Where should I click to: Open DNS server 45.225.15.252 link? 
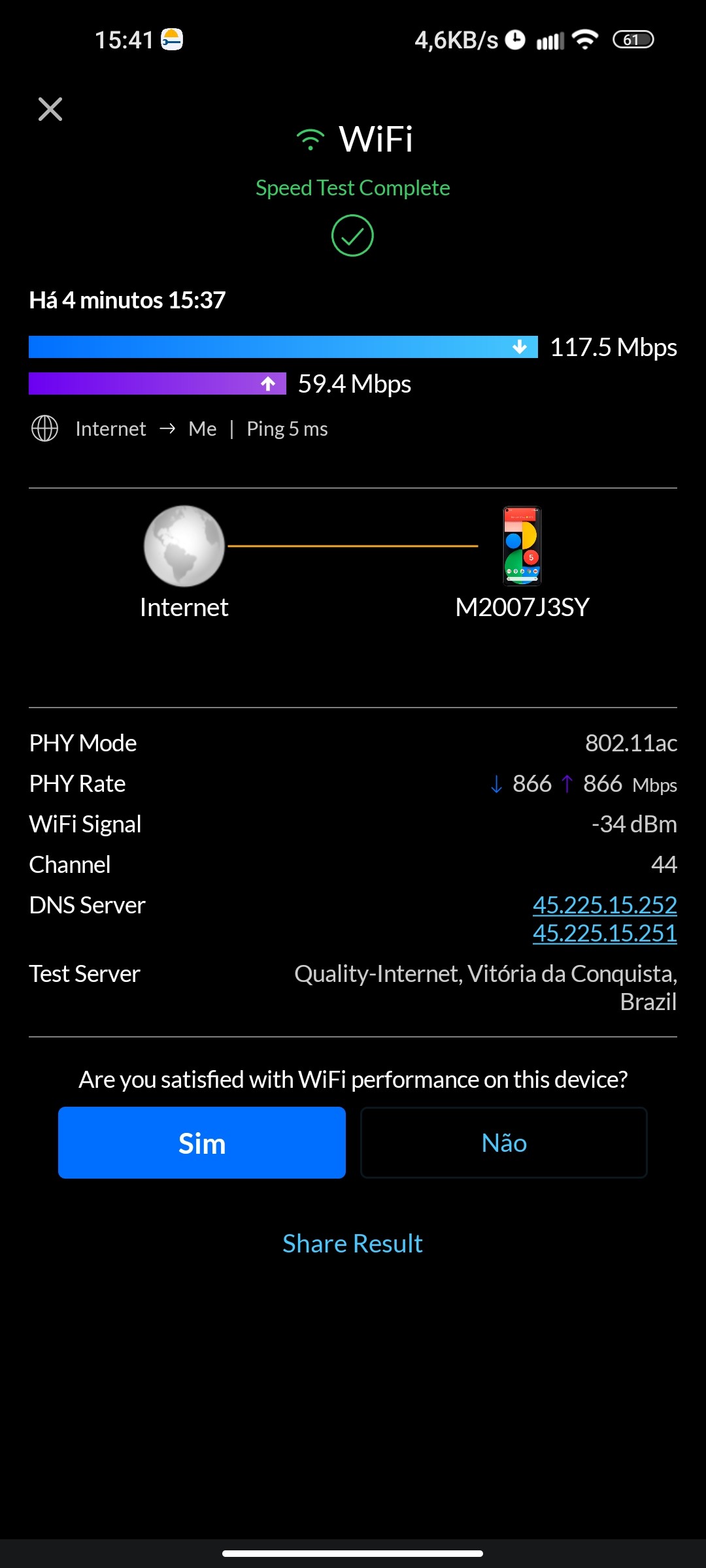click(x=604, y=905)
